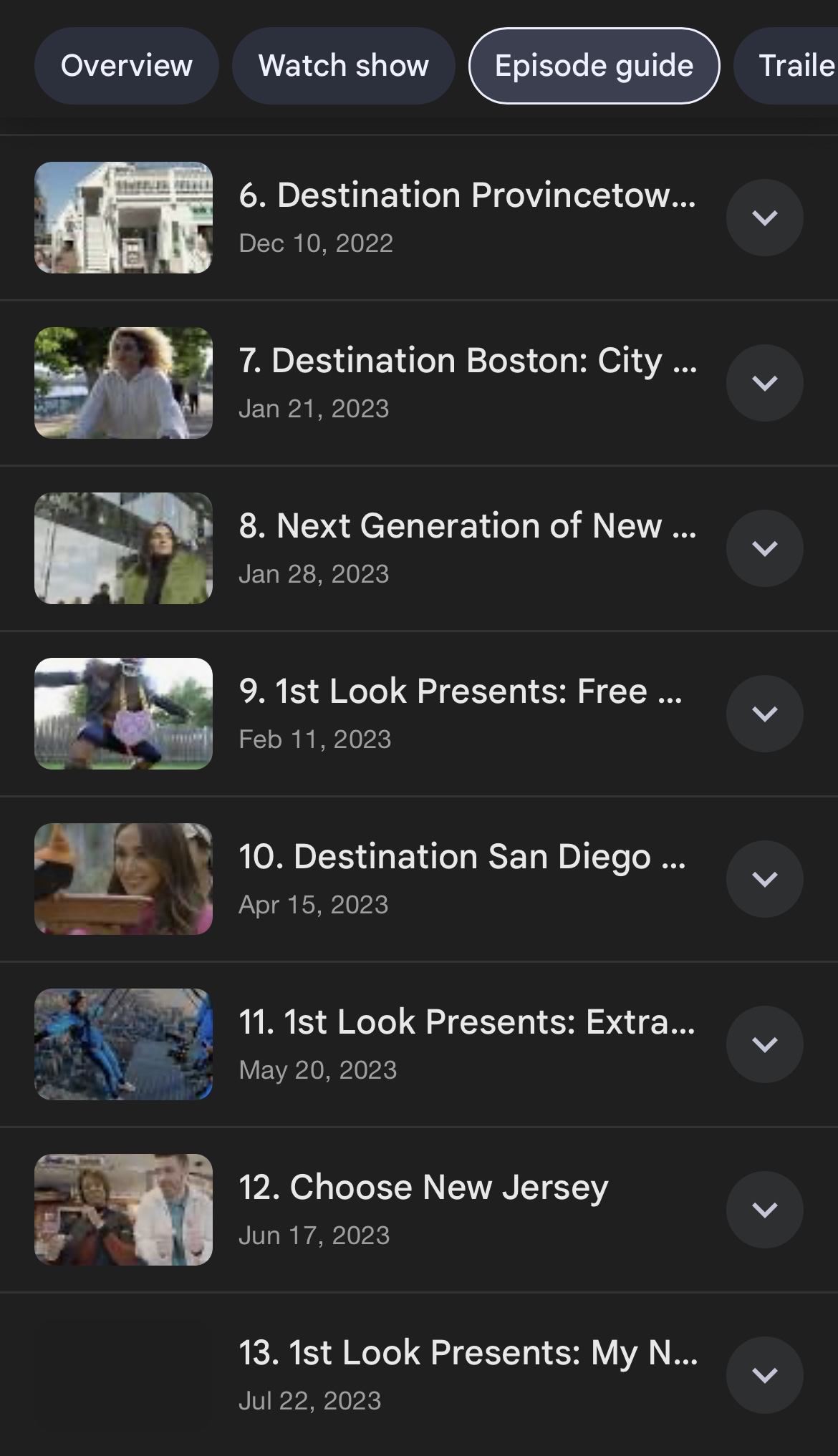Expand episode 9 1st Look Presents: Free
The width and height of the screenshot is (838, 1456).
[x=764, y=714]
